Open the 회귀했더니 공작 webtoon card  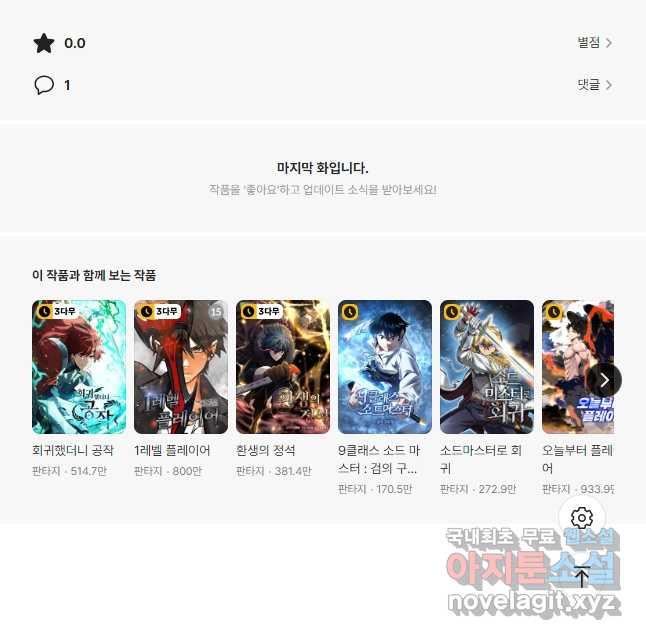[79, 367]
